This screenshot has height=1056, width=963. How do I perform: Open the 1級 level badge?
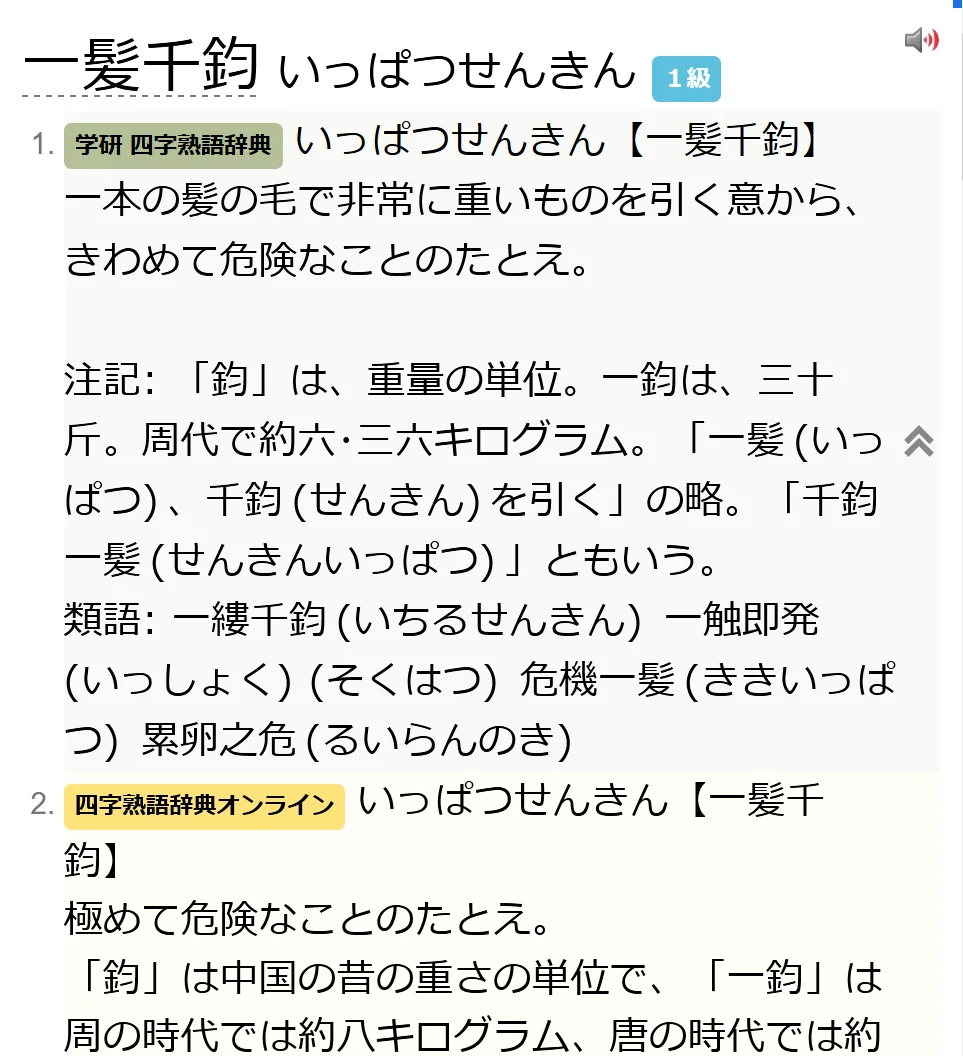(686, 79)
